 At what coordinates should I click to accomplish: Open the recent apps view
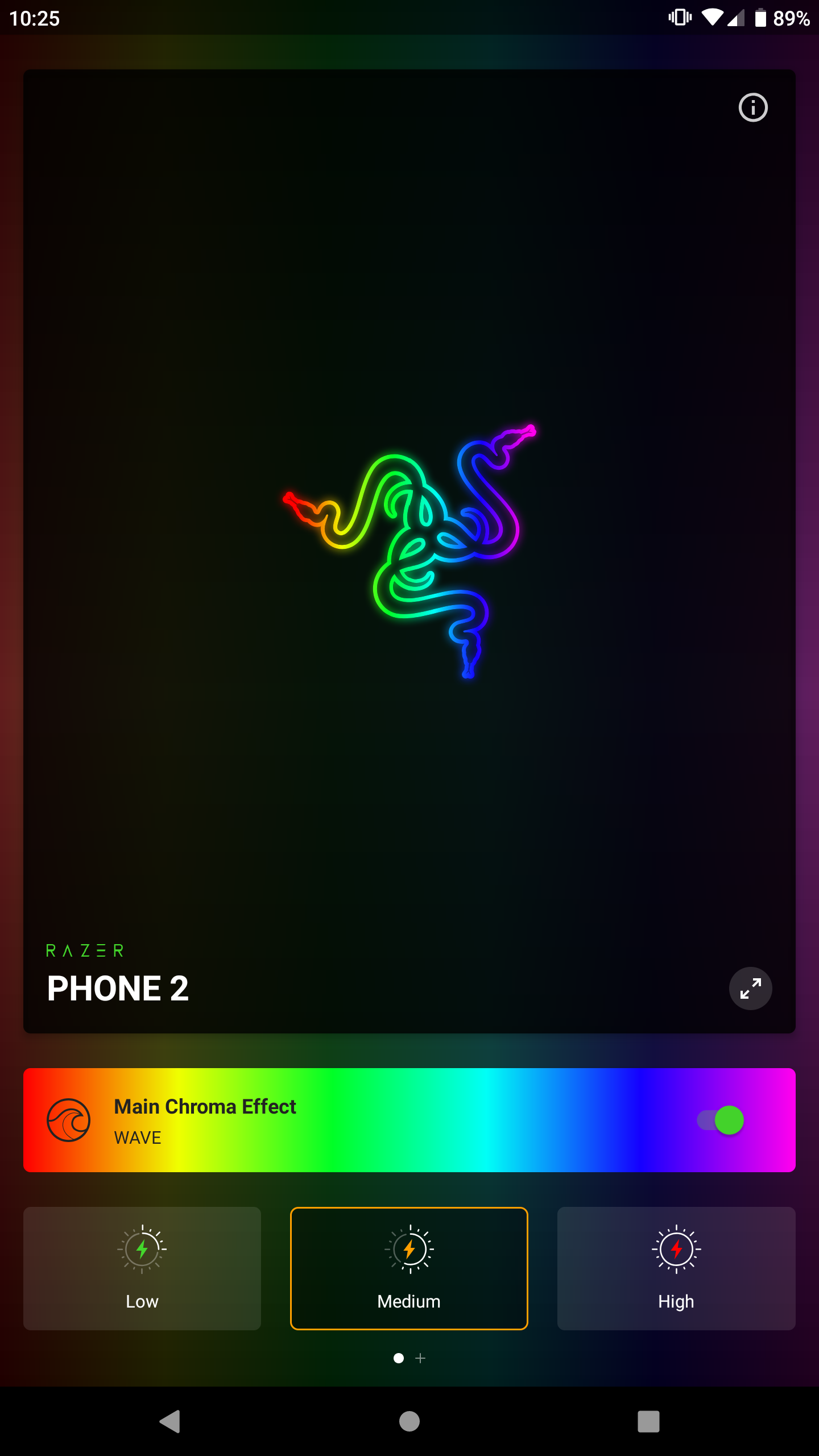tap(648, 1421)
